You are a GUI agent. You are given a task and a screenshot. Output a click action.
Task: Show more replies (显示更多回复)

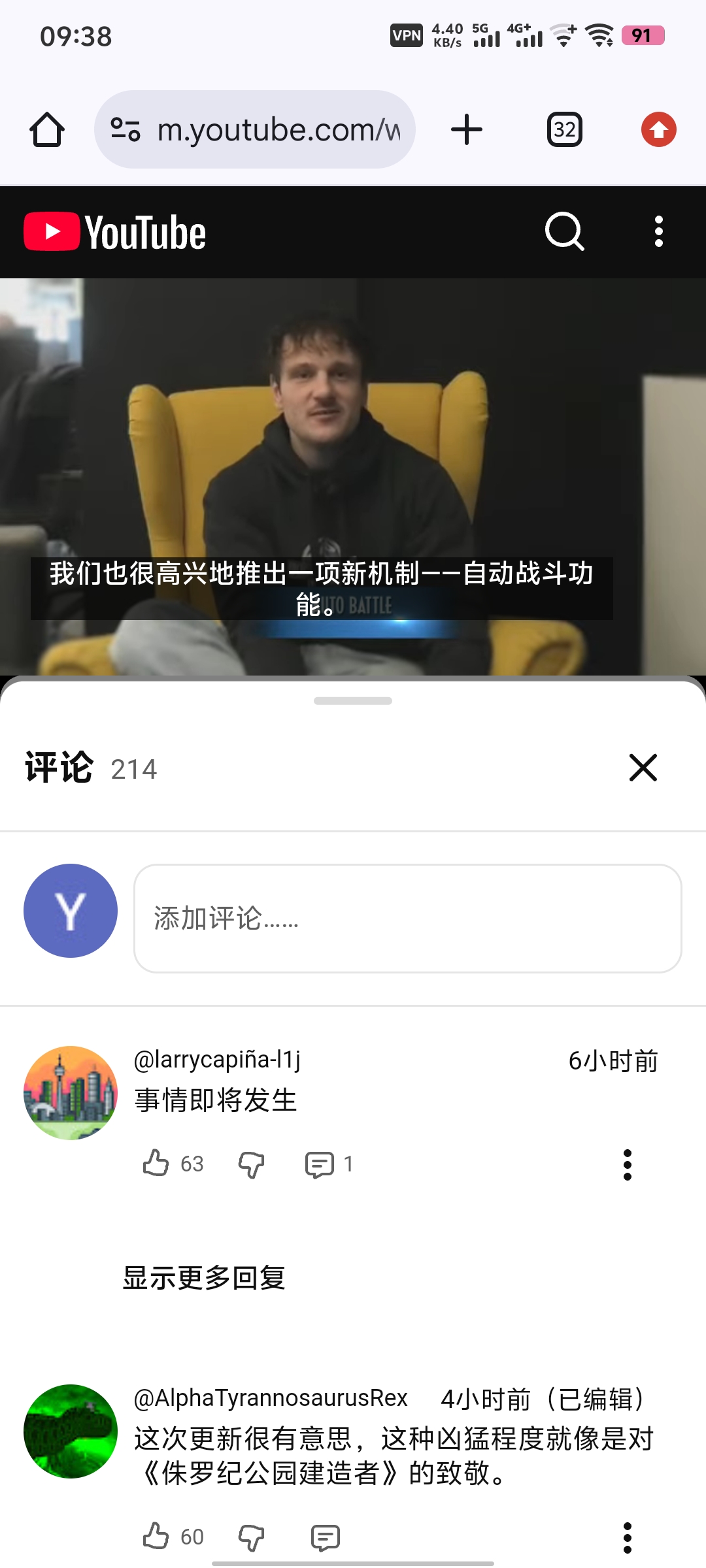point(204,1277)
